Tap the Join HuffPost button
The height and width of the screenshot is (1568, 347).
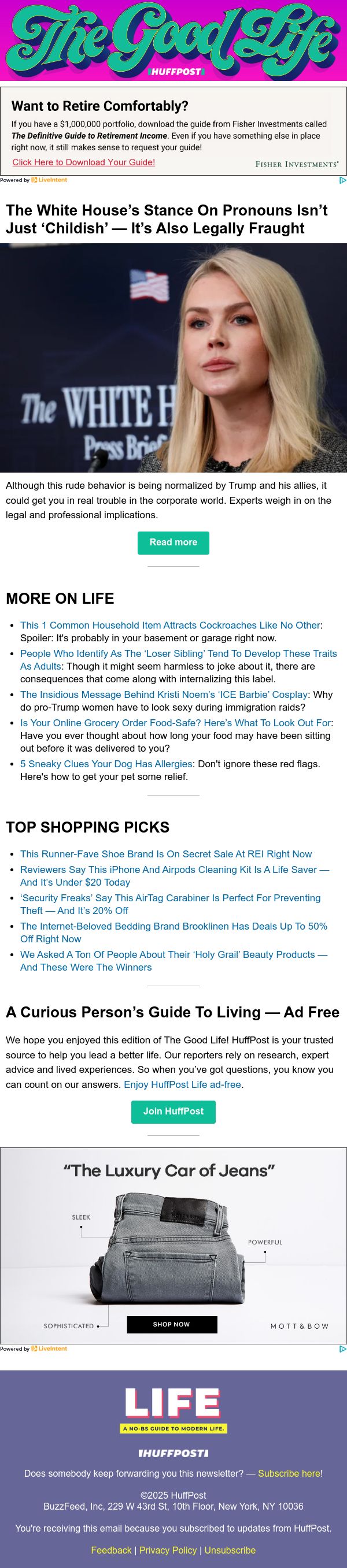(x=173, y=1111)
